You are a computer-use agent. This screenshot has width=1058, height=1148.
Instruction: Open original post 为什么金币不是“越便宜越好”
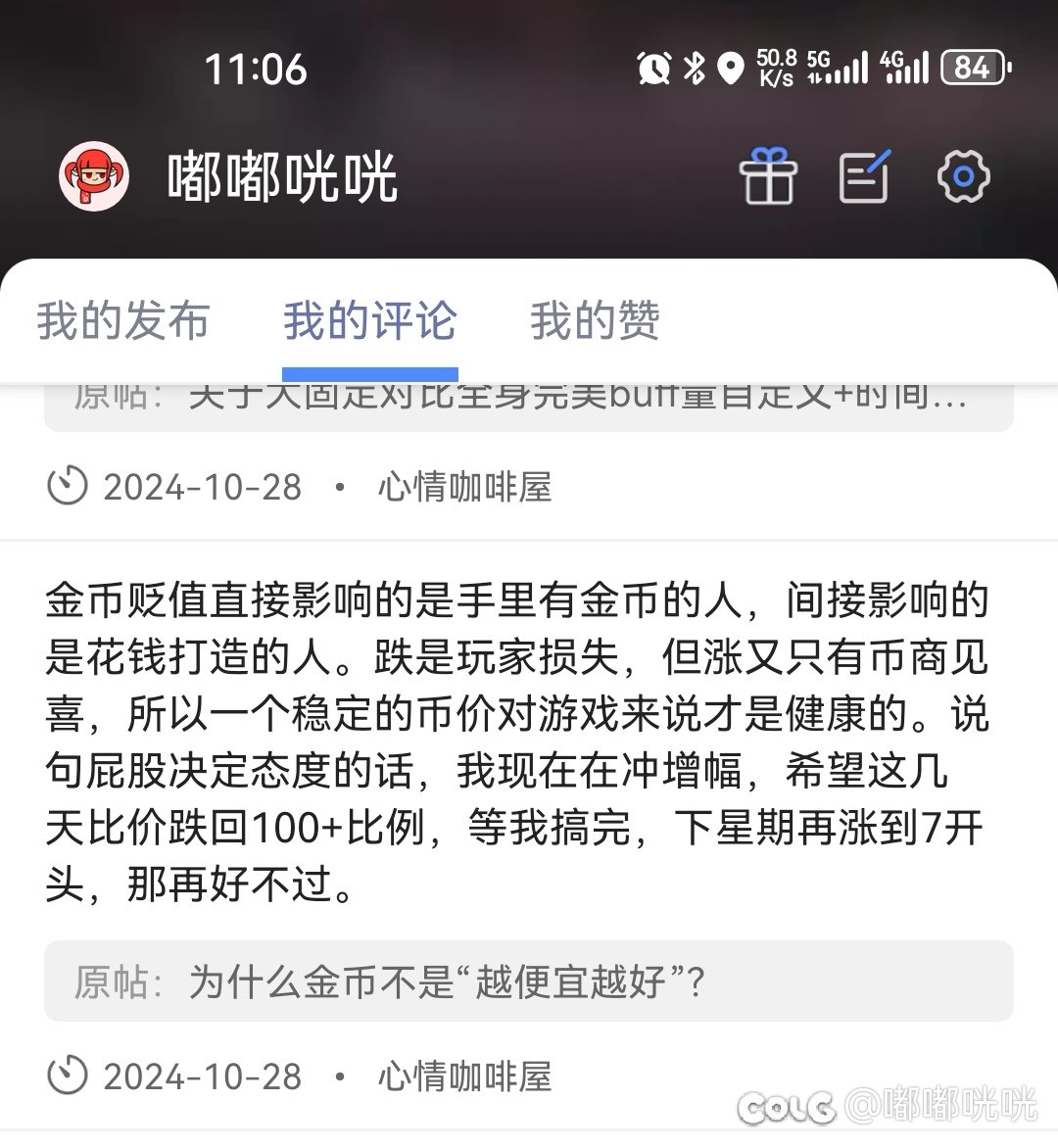(528, 981)
